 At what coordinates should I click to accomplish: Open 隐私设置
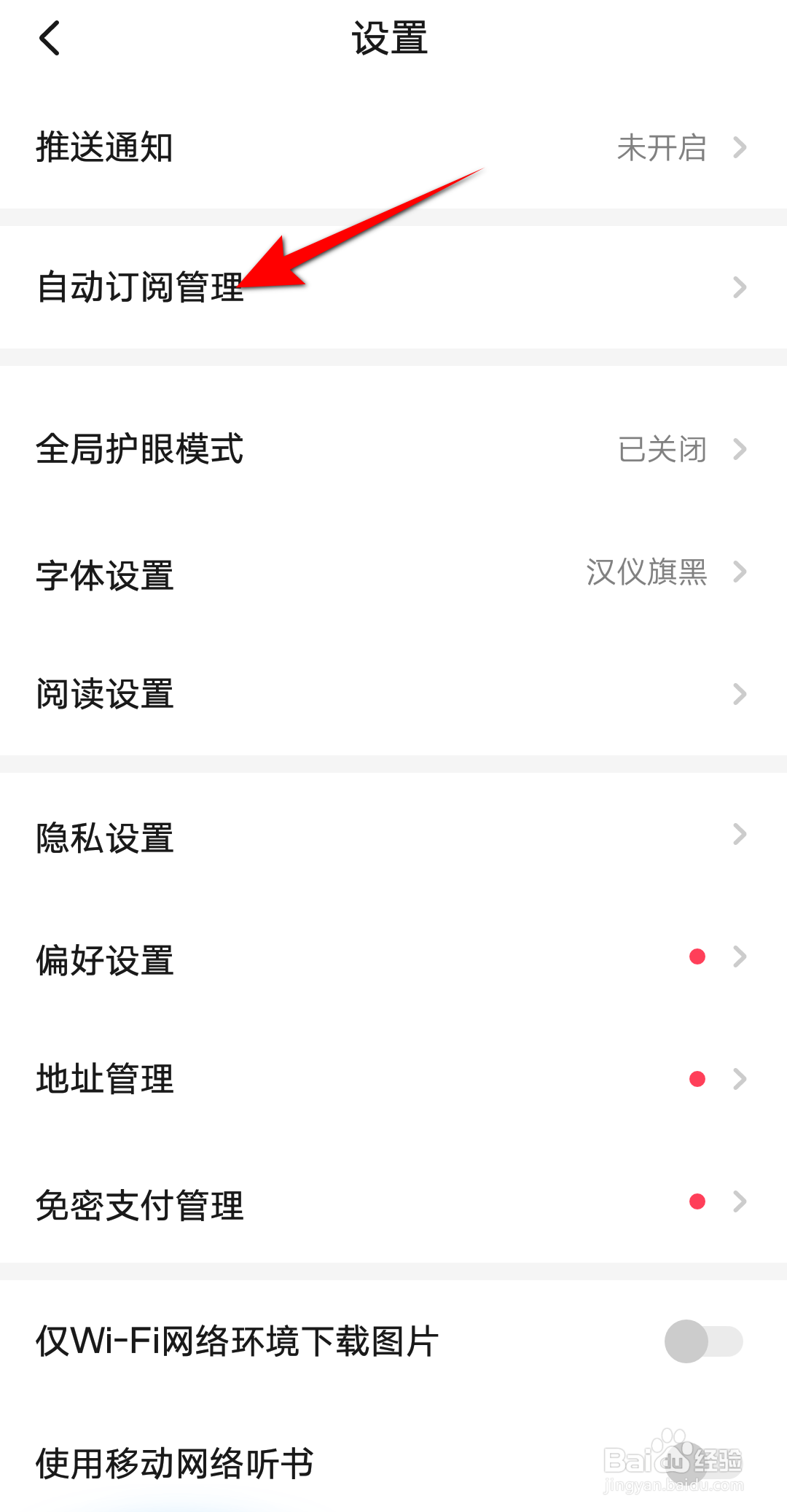[393, 835]
